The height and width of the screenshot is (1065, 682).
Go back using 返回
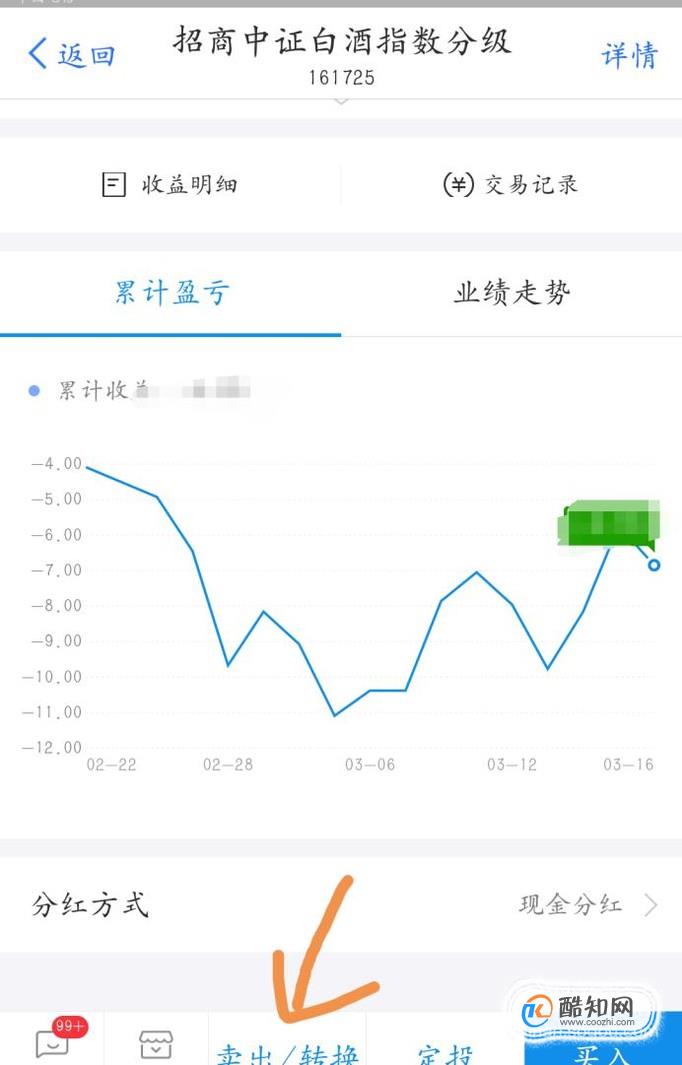(71, 54)
